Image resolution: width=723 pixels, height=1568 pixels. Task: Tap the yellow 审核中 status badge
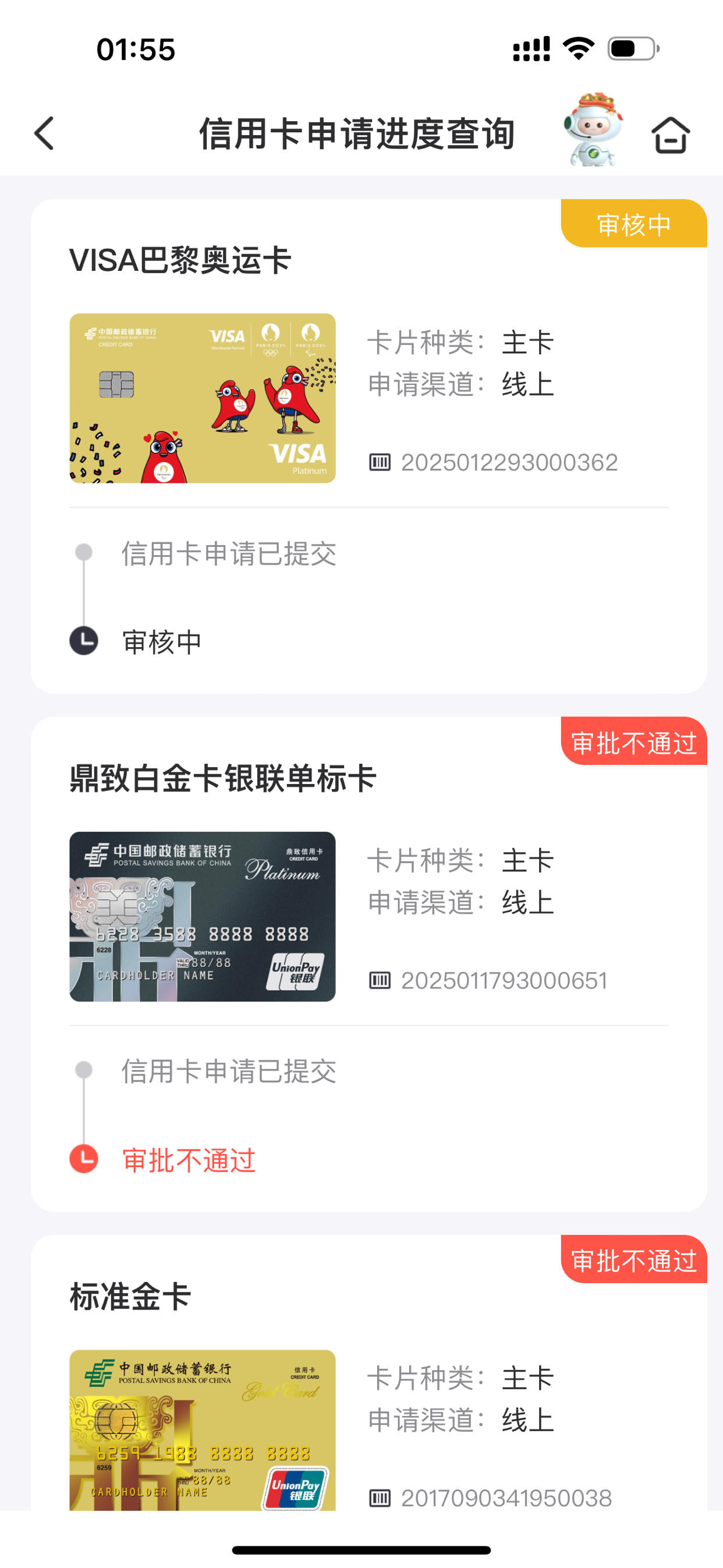[x=633, y=225]
